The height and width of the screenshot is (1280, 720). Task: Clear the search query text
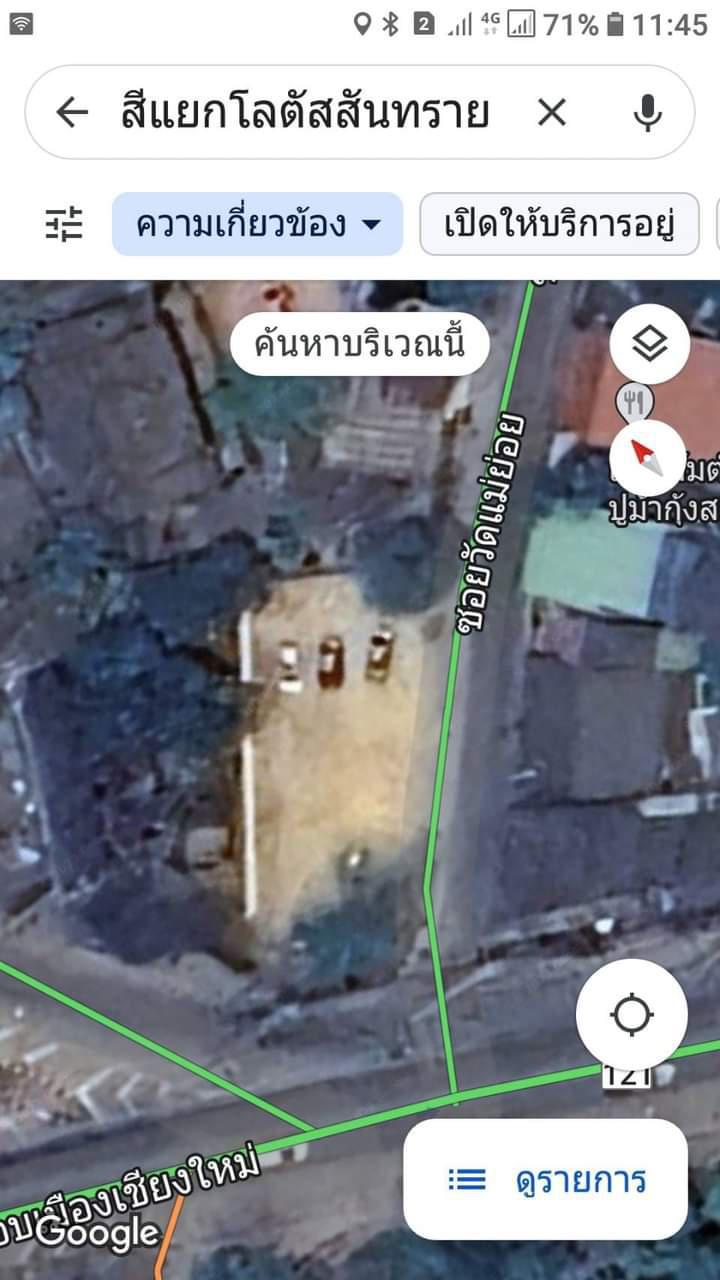point(552,113)
